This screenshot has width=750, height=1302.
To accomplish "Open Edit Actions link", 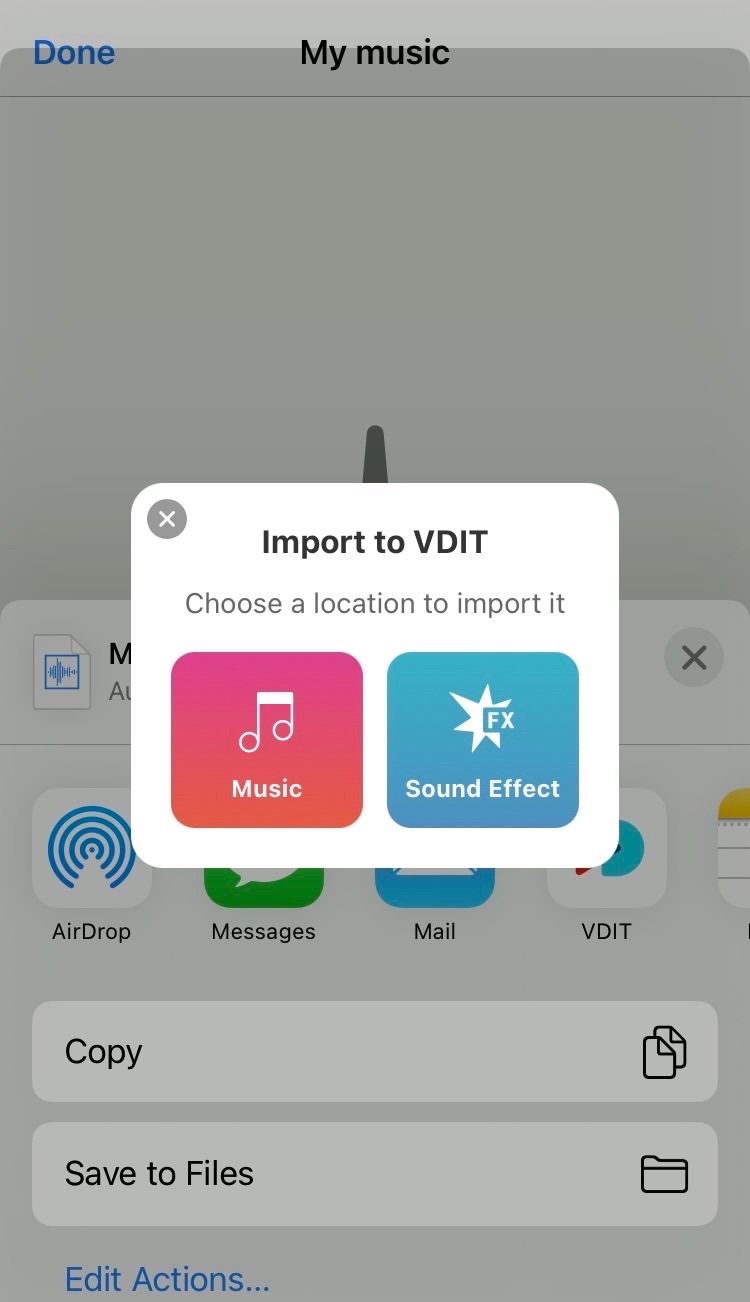I will point(167,1279).
